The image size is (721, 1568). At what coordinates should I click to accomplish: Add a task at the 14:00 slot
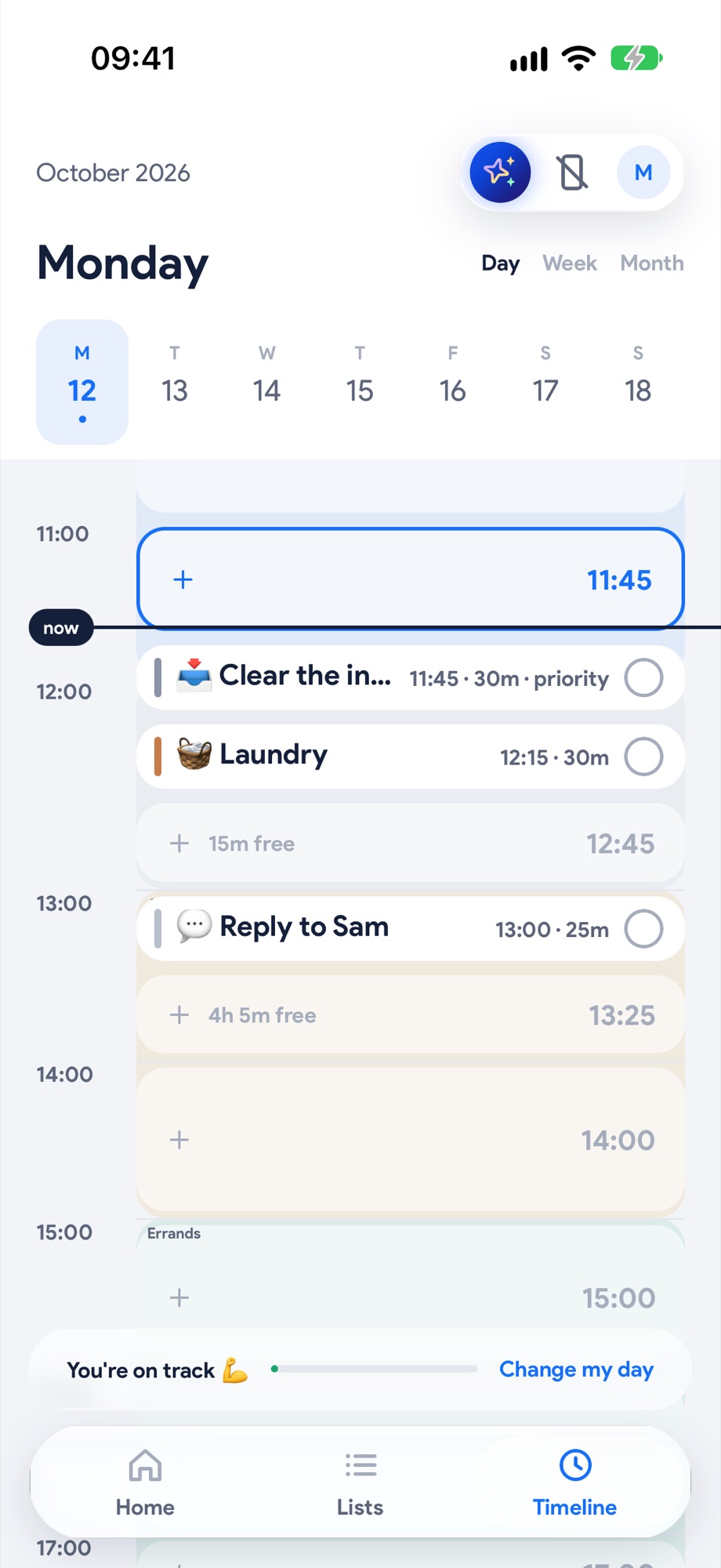tap(411, 1140)
